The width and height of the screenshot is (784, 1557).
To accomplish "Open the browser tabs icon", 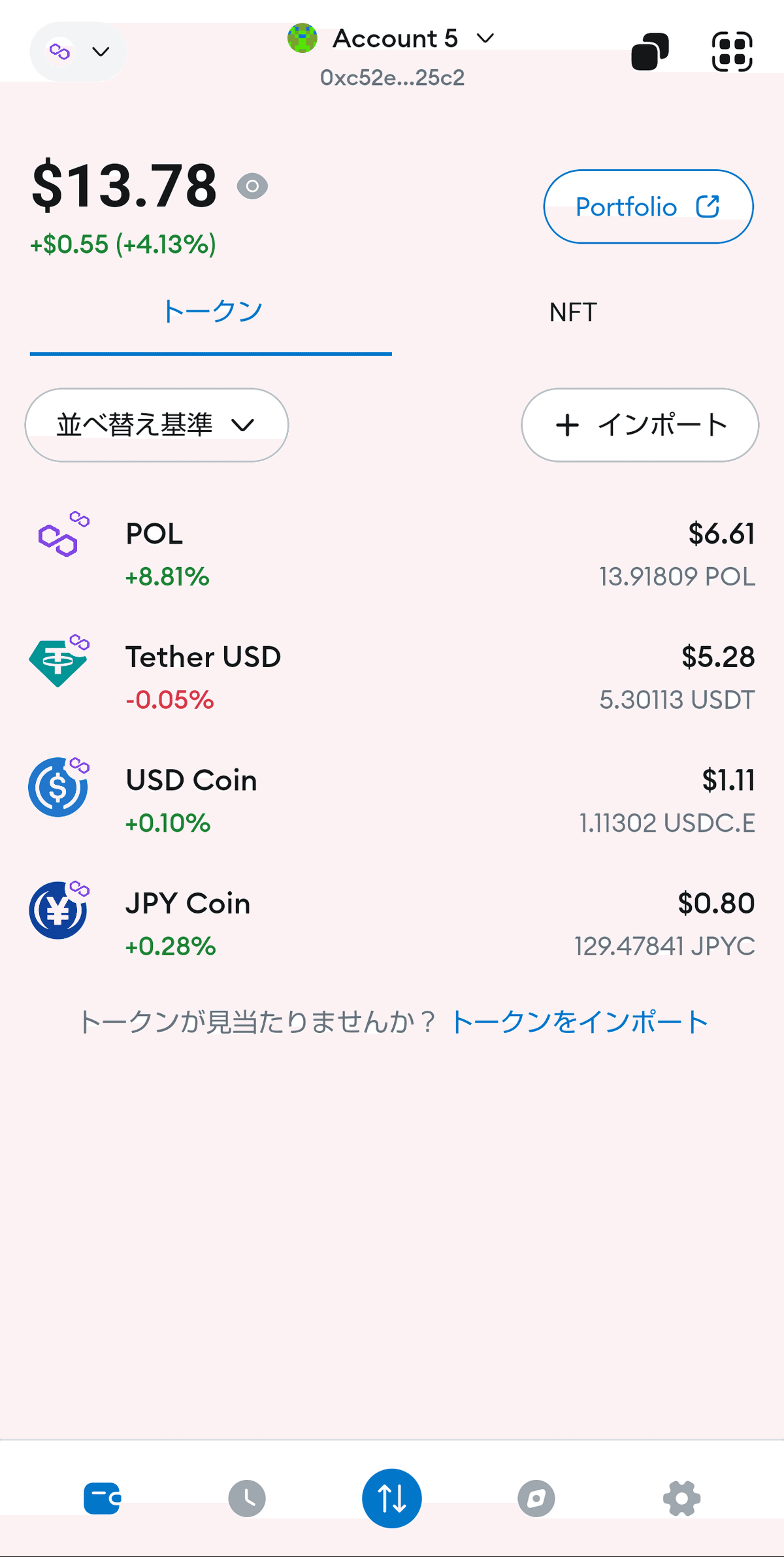I will (649, 52).
